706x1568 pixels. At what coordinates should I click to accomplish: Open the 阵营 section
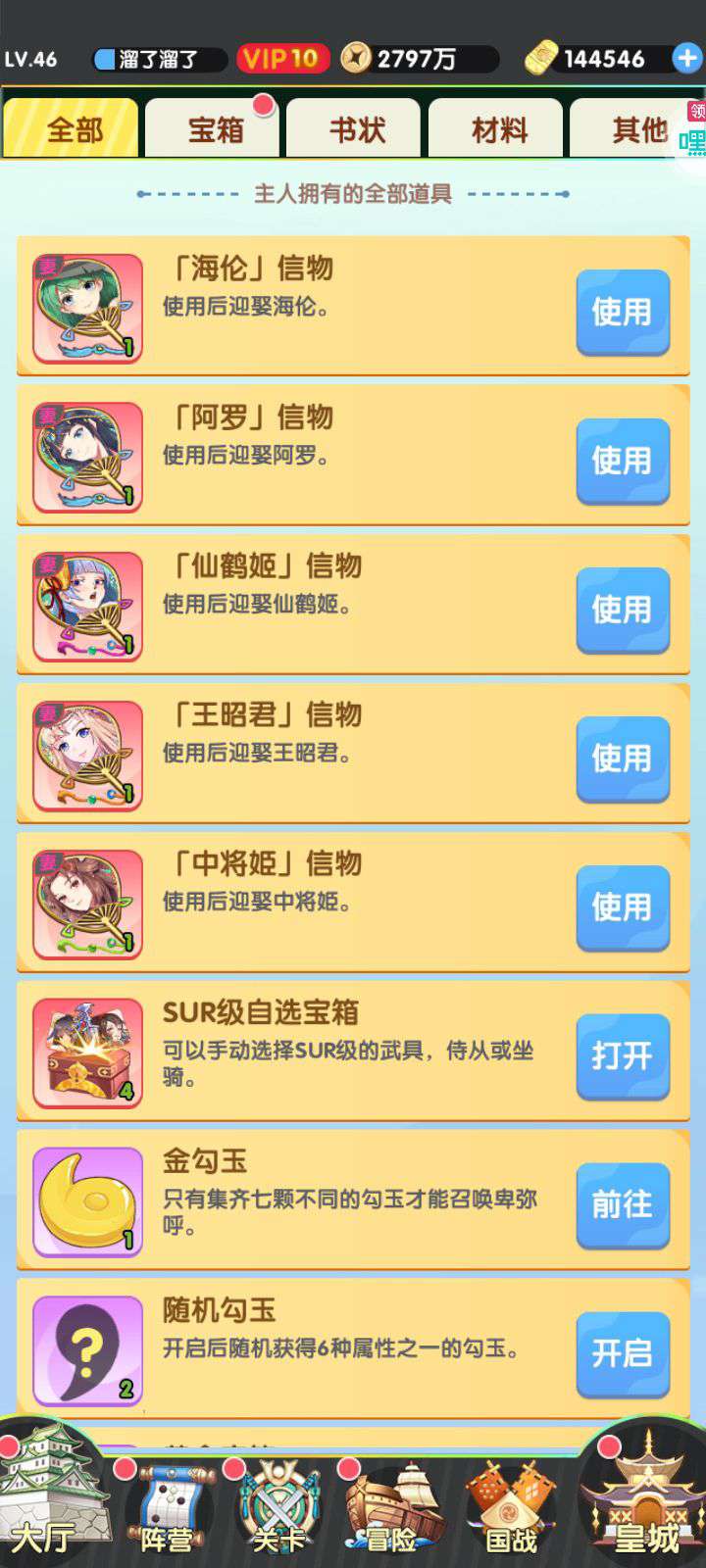click(x=167, y=1509)
